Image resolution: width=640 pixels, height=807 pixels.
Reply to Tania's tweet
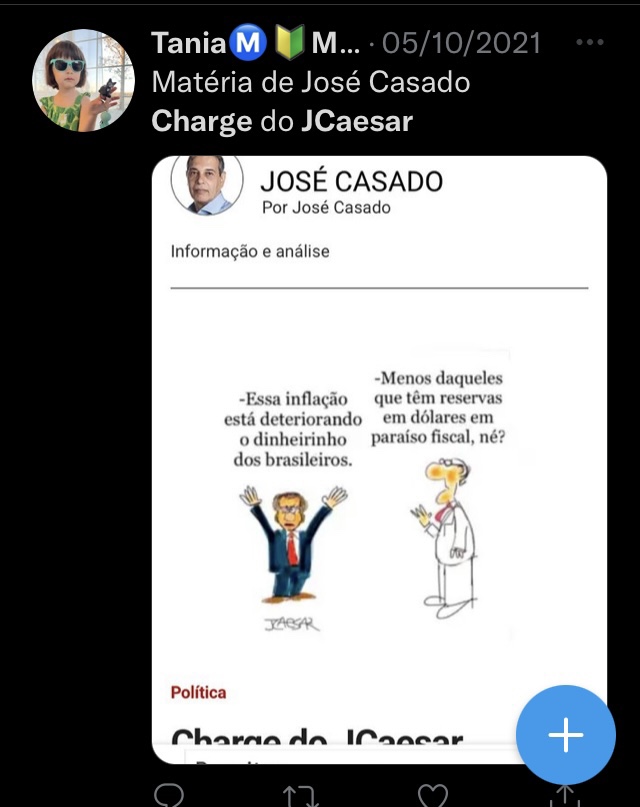click(x=169, y=795)
